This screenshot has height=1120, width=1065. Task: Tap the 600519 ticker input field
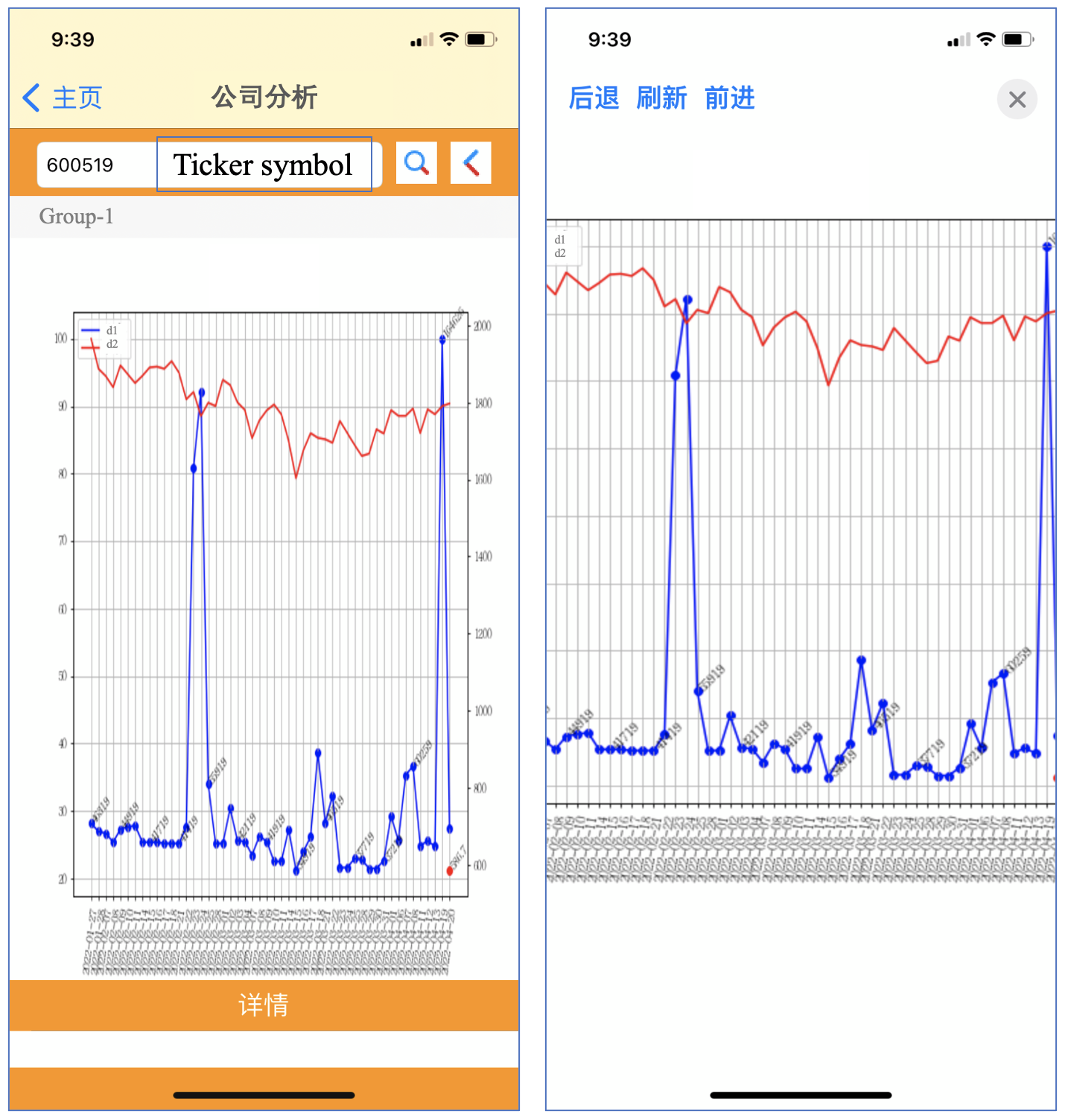tap(97, 165)
